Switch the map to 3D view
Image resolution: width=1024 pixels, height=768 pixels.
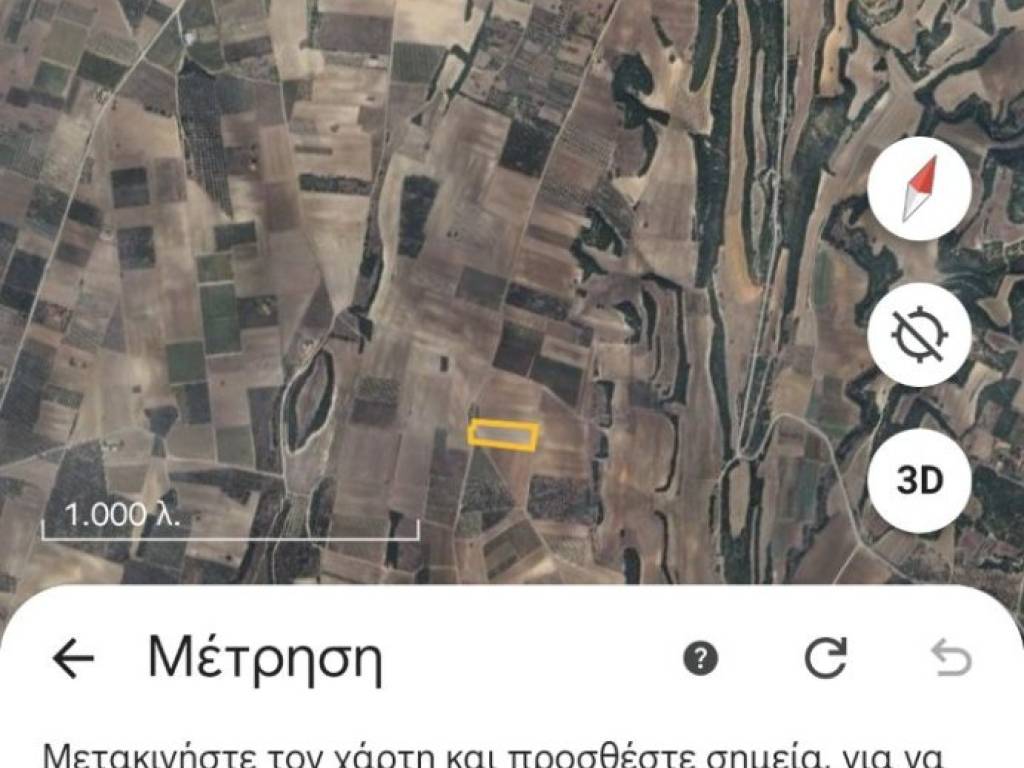pos(919,481)
